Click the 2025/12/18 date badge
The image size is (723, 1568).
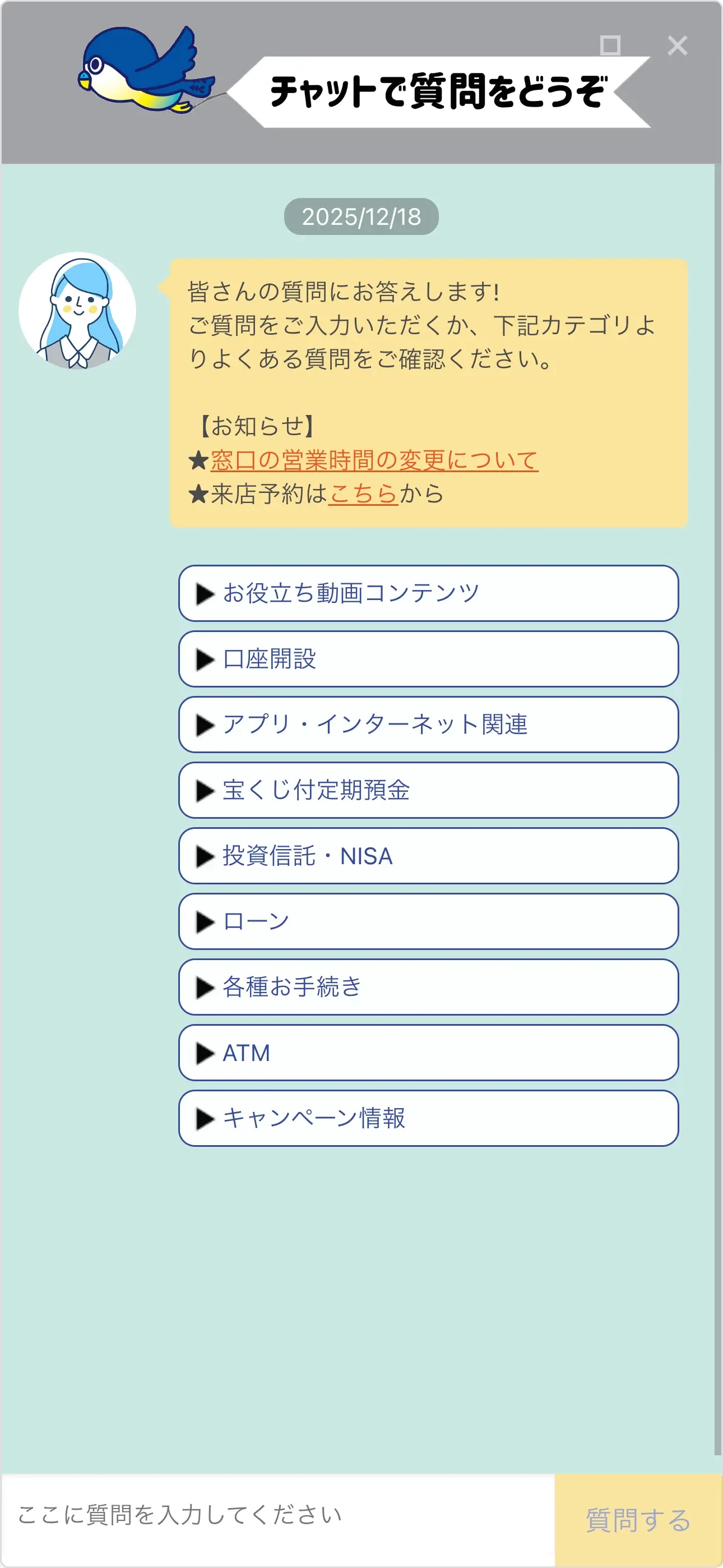[361, 217]
